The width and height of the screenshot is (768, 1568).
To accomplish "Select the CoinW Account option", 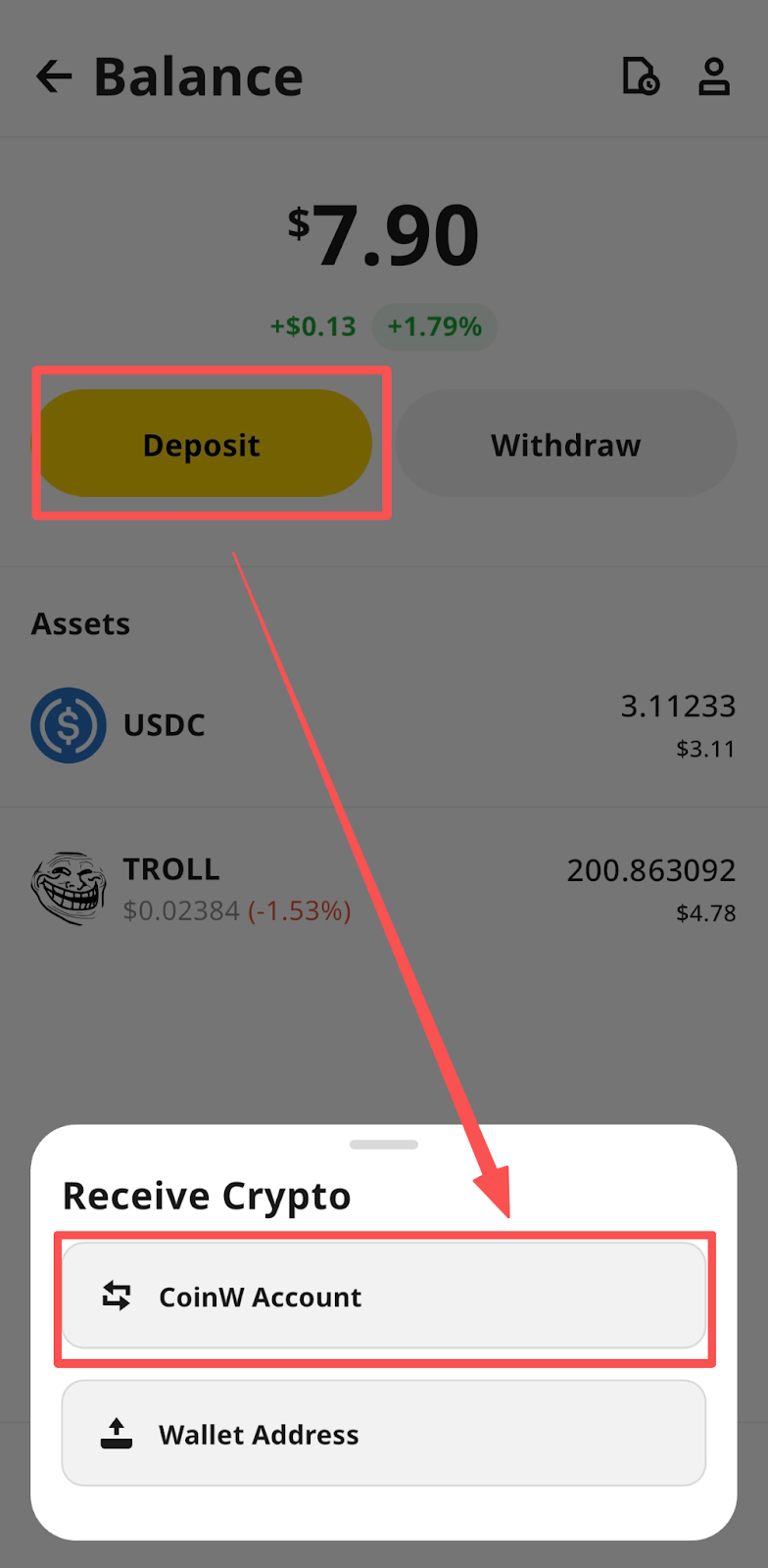I will [383, 1297].
